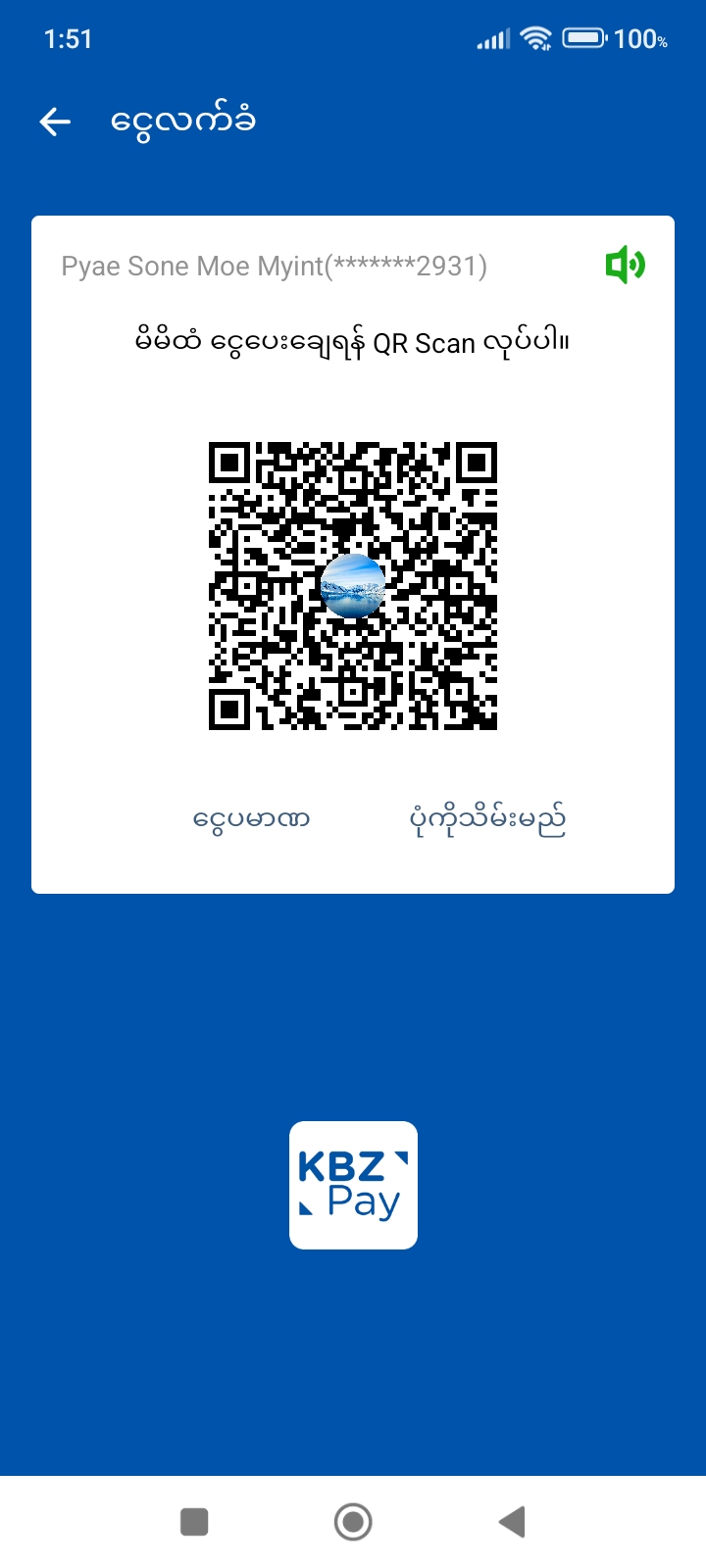This screenshot has height=1568, width=706.
Task: Save the QR image with ပုံကိုသိမ်းမည်
Action: tap(487, 819)
